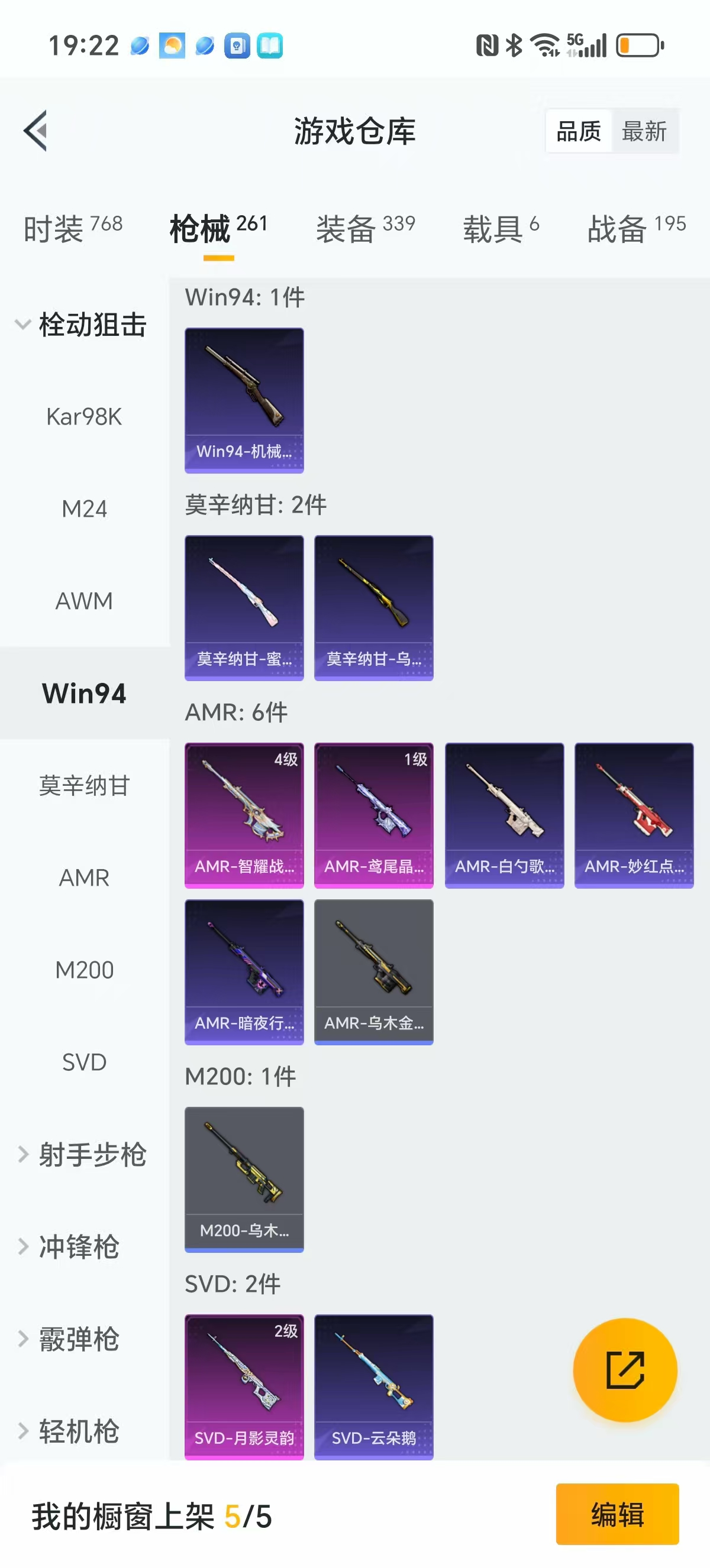Screen dimensions: 710x1568
Task: Switch to the 时装 tab
Action: [x=72, y=228]
